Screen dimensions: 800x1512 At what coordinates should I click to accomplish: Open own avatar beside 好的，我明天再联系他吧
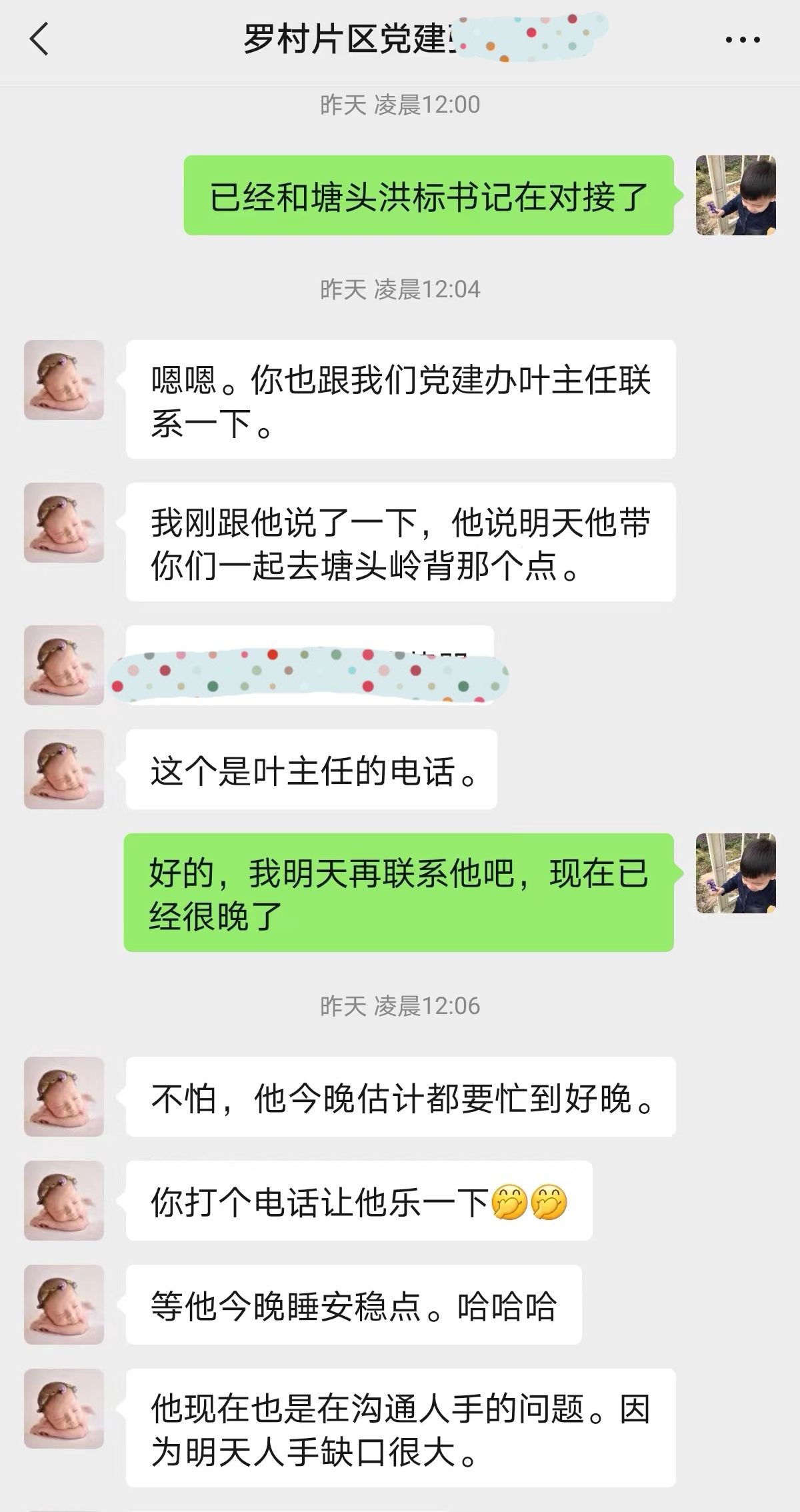pyautogui.click(x=735, y=873)
